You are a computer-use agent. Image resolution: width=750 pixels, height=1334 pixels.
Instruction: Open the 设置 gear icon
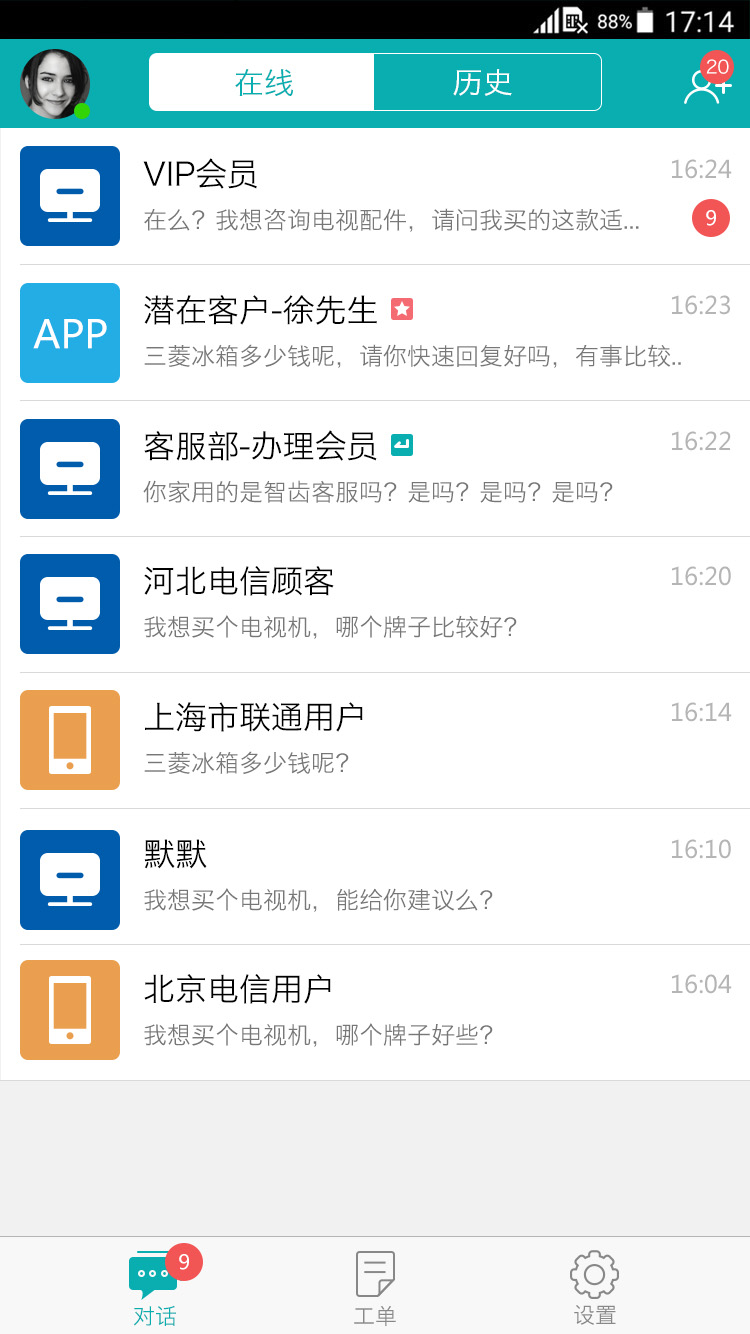(x=593, y=1283)
